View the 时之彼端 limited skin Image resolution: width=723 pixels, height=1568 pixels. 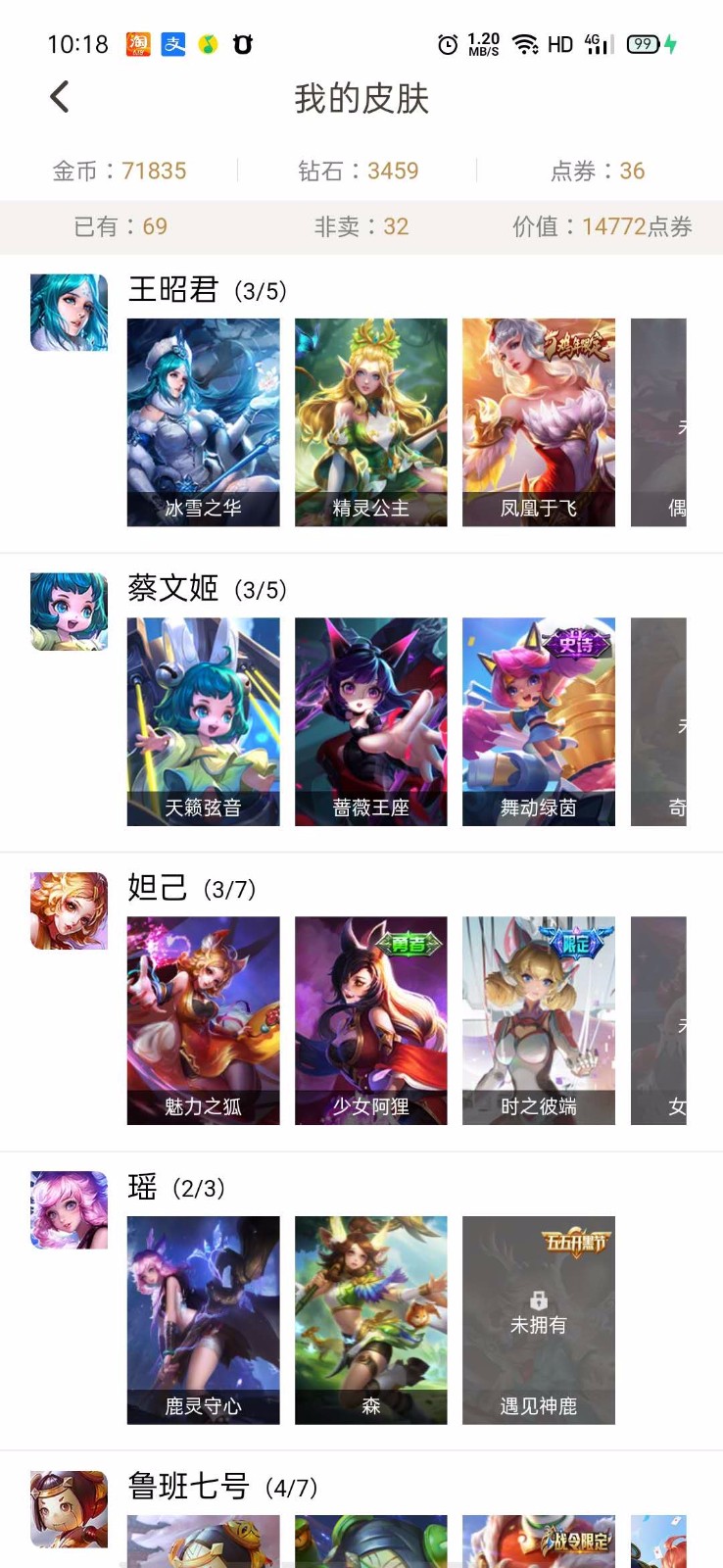coord(538,1020)
